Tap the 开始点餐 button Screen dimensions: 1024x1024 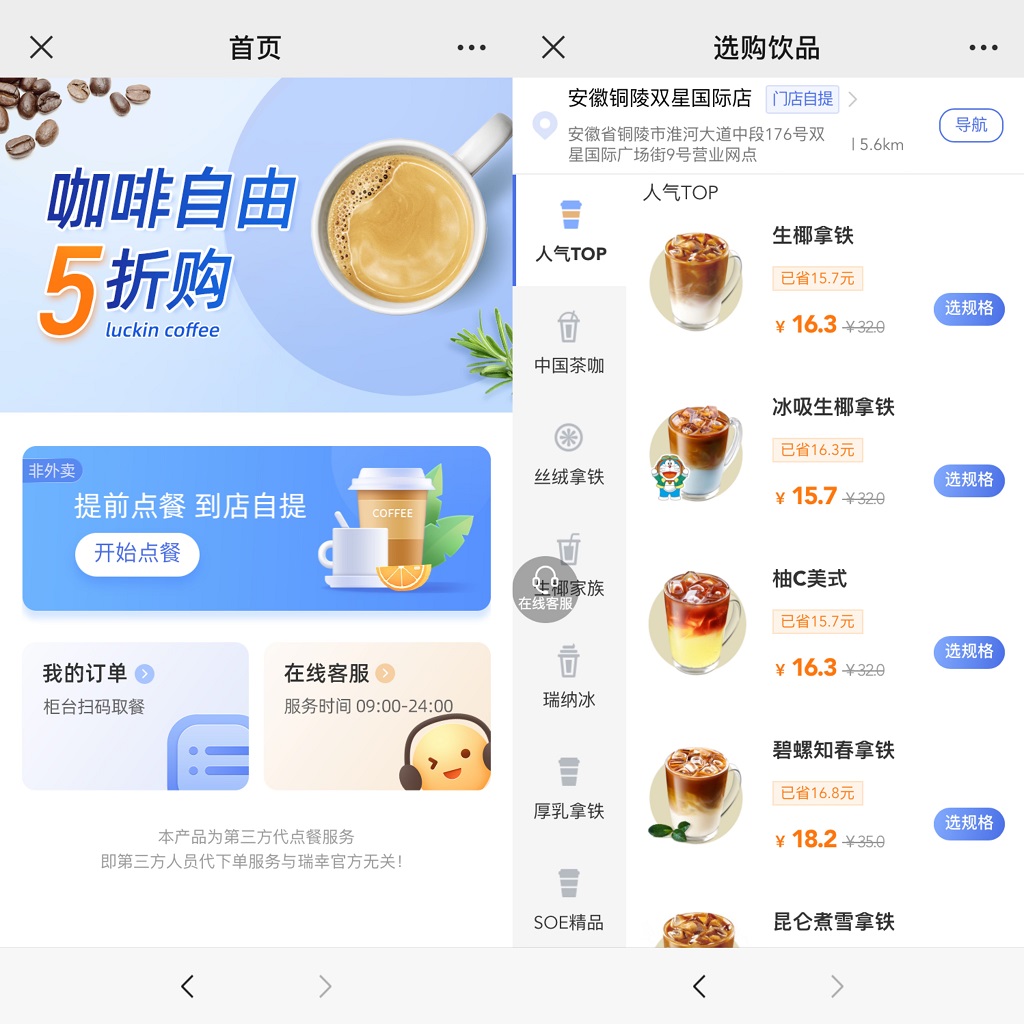tap(137, 554)
